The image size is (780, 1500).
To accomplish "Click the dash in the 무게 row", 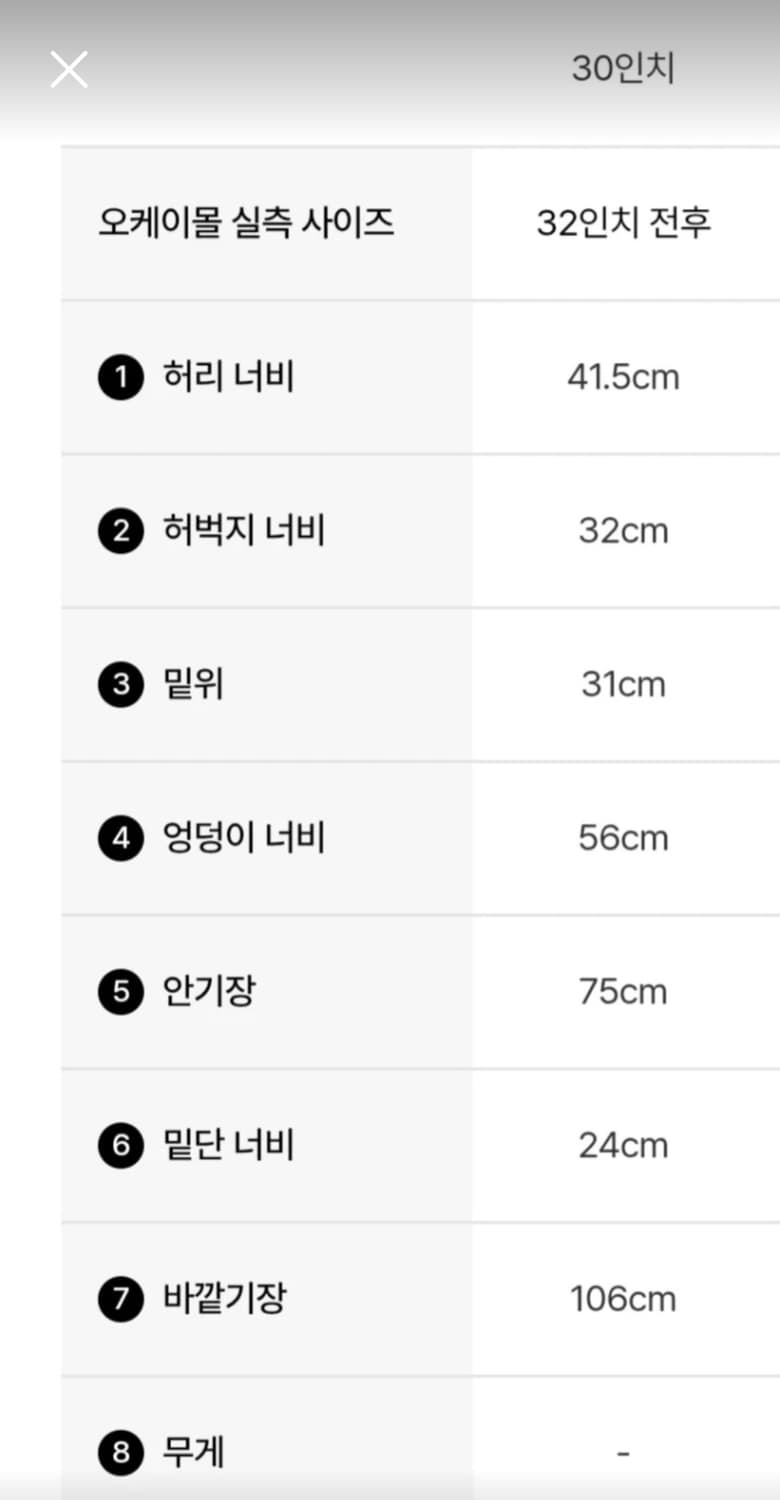I will pyautogui.click(x=624, y=1453).
